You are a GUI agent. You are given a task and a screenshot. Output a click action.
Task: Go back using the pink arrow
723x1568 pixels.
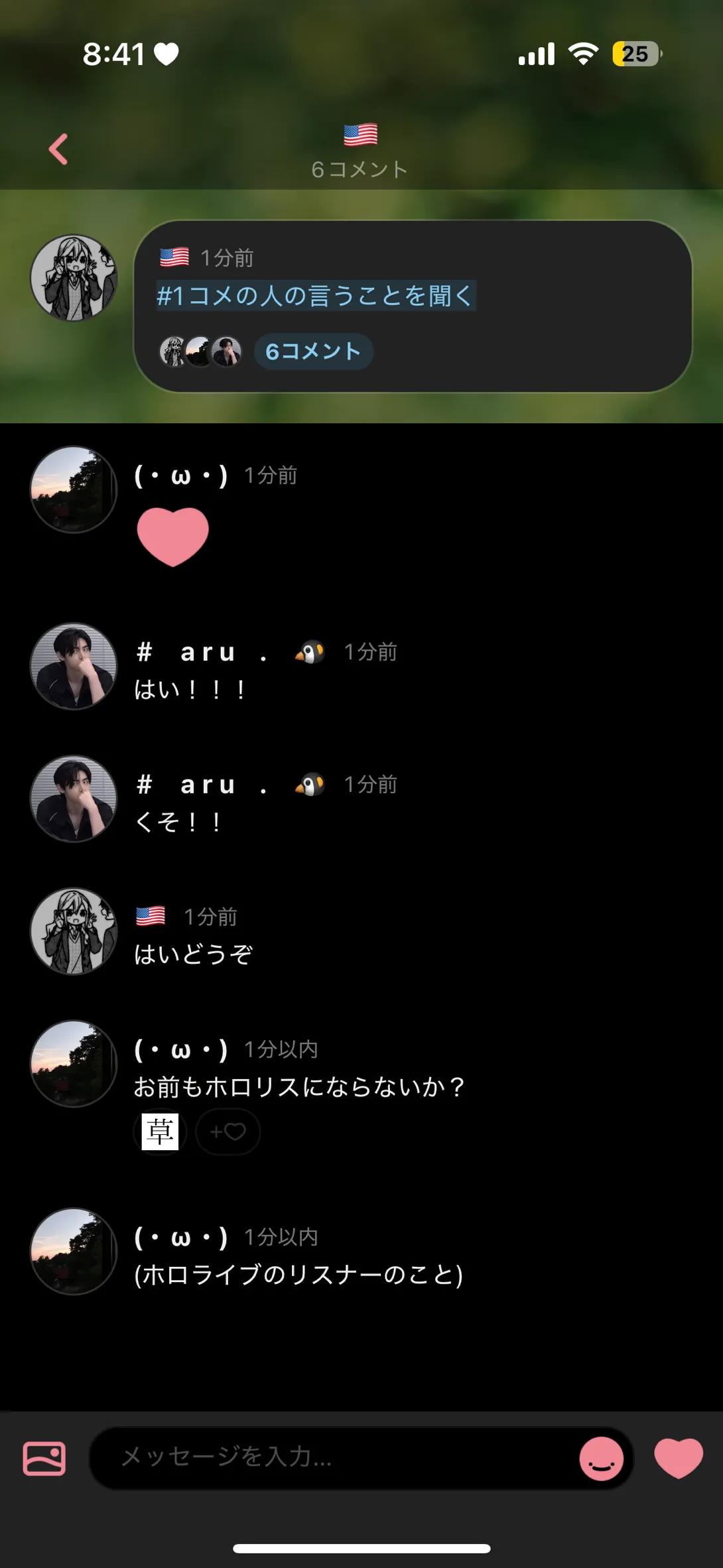click(58, 149)
